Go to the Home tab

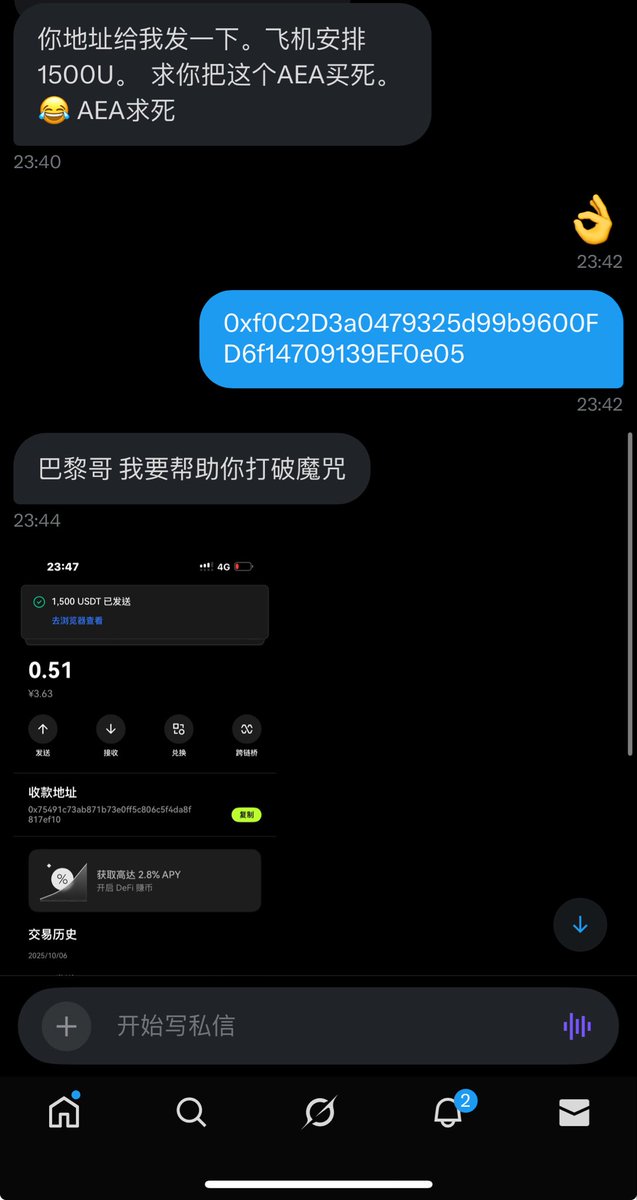[64, 1112]
